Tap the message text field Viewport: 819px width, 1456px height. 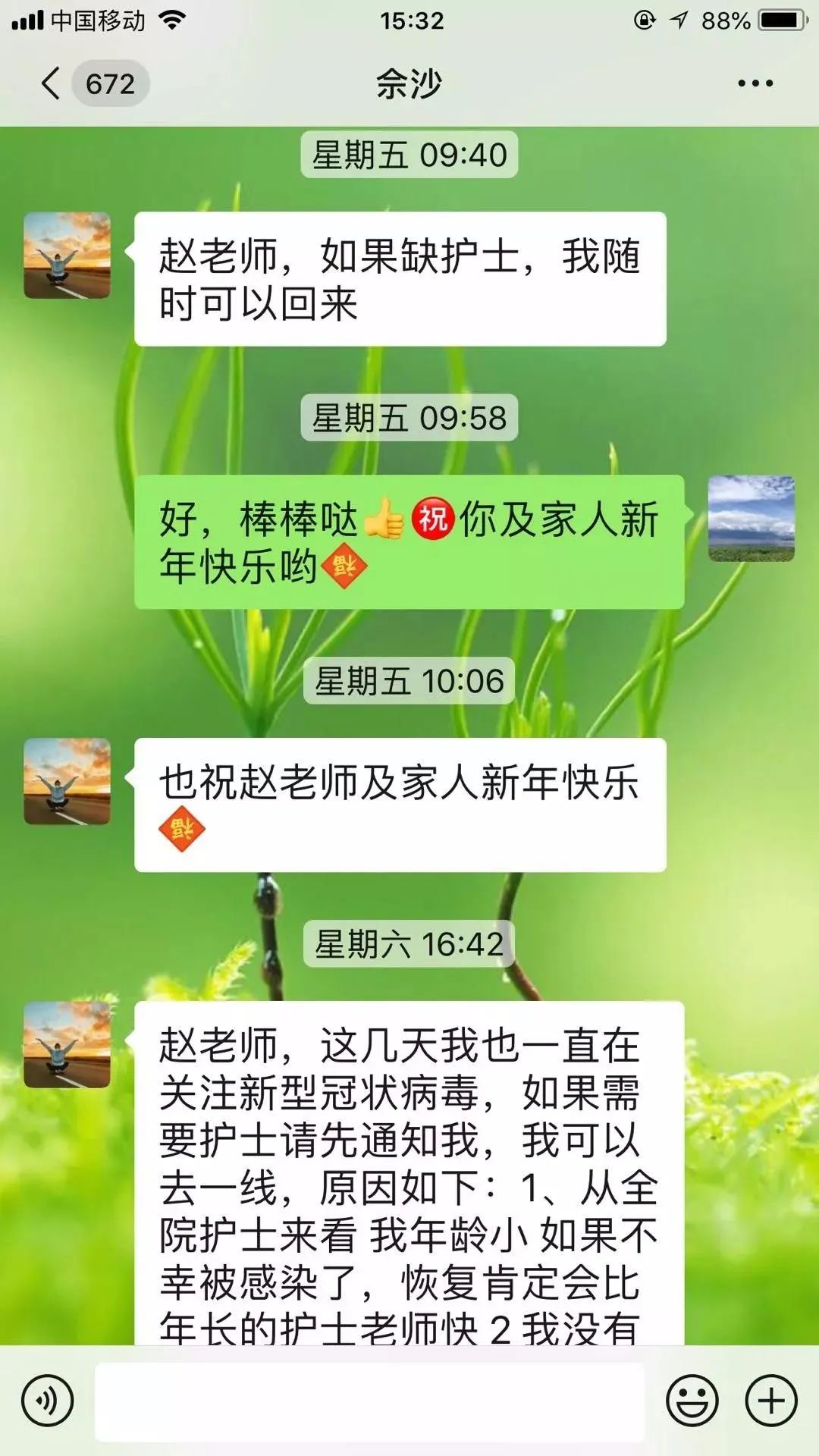pos(369,1401)
